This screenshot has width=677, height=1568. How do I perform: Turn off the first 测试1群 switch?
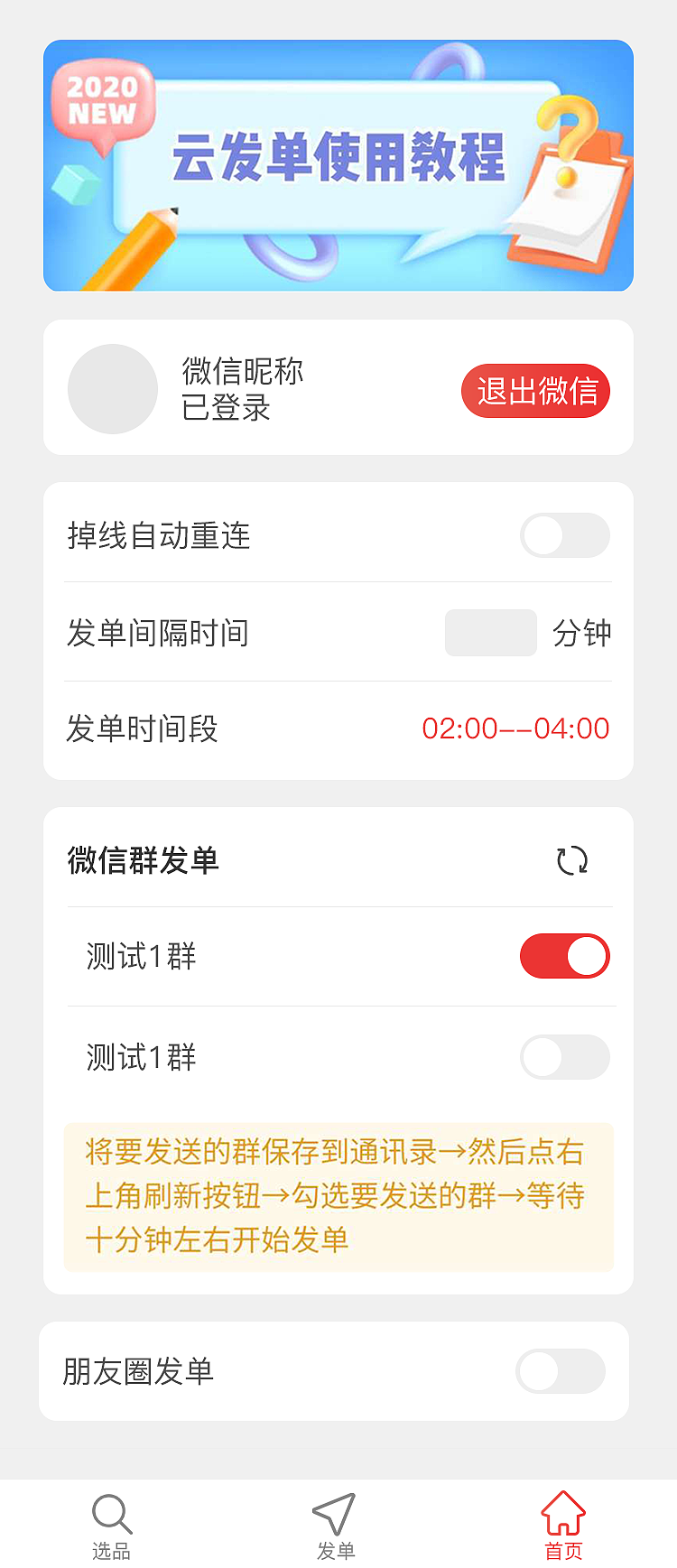[565, 956]
